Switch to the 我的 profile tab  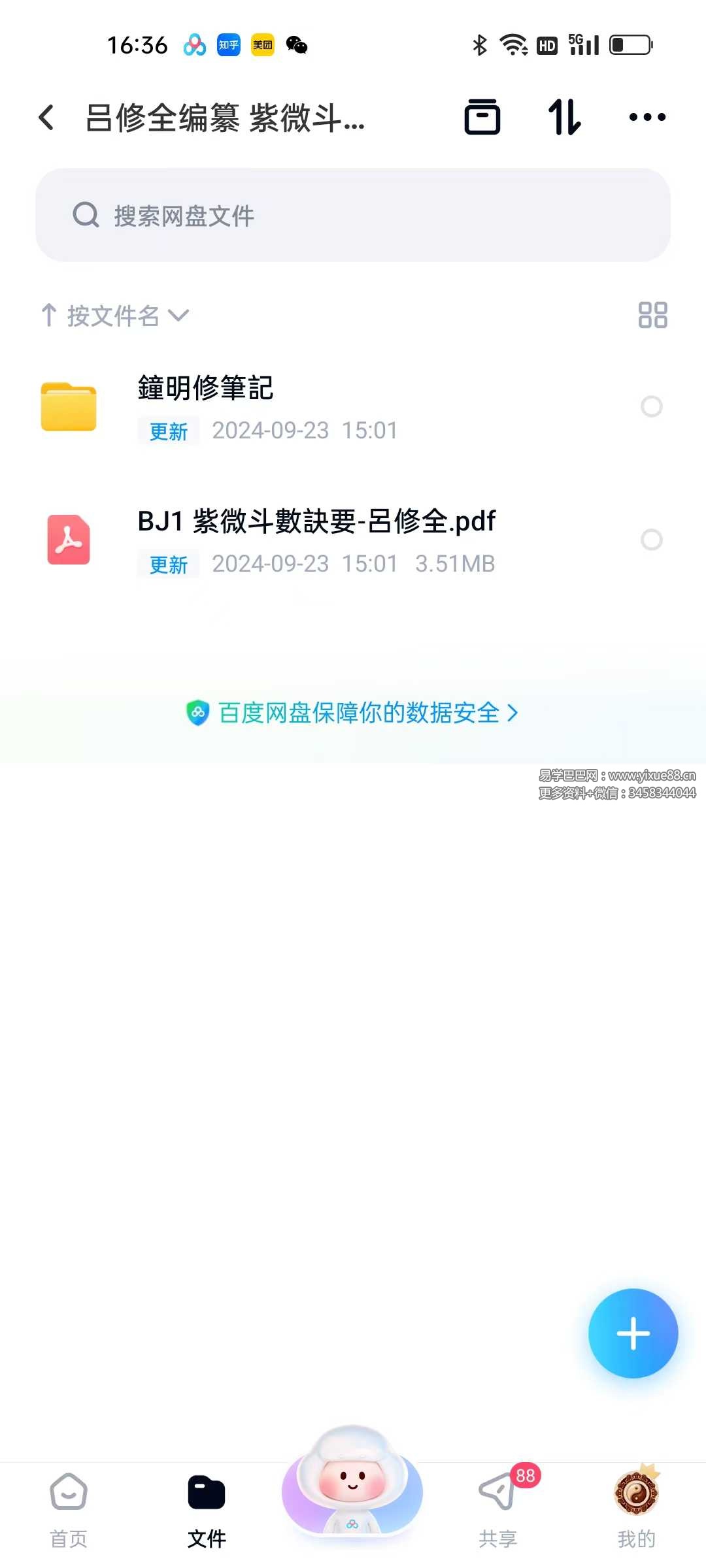tap(637, 1503)
